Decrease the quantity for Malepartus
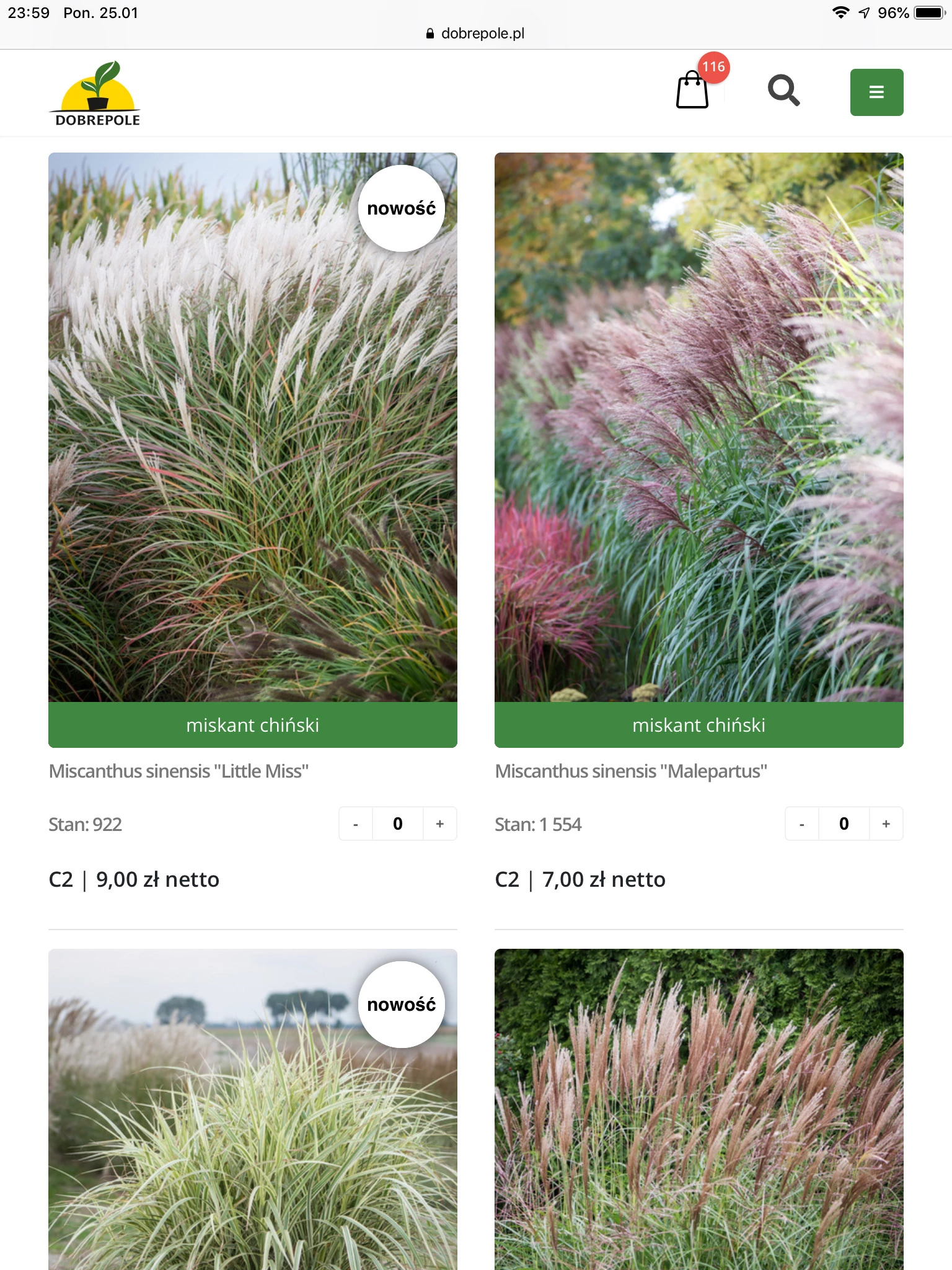This screenshot has height=1270, width=952. pyautogui.click(x=802, y=824)
